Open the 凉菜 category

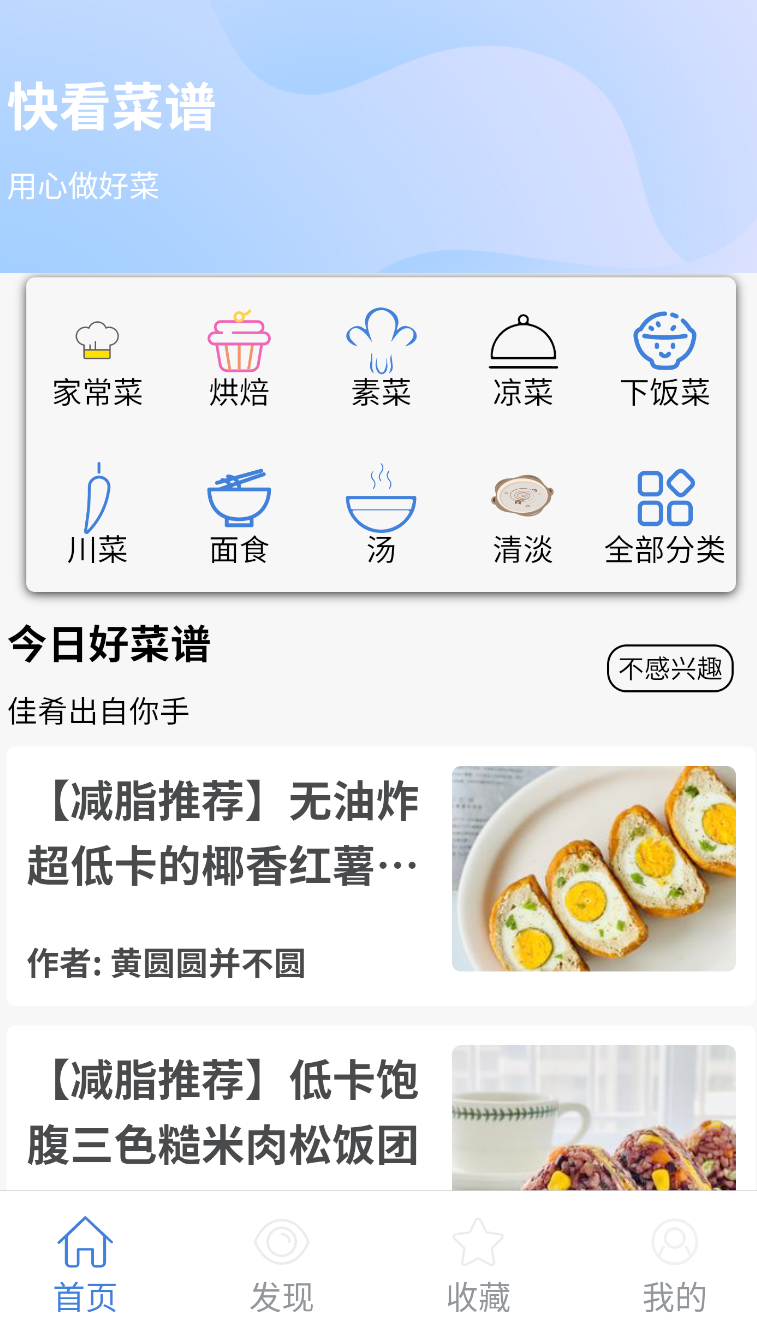523,362
